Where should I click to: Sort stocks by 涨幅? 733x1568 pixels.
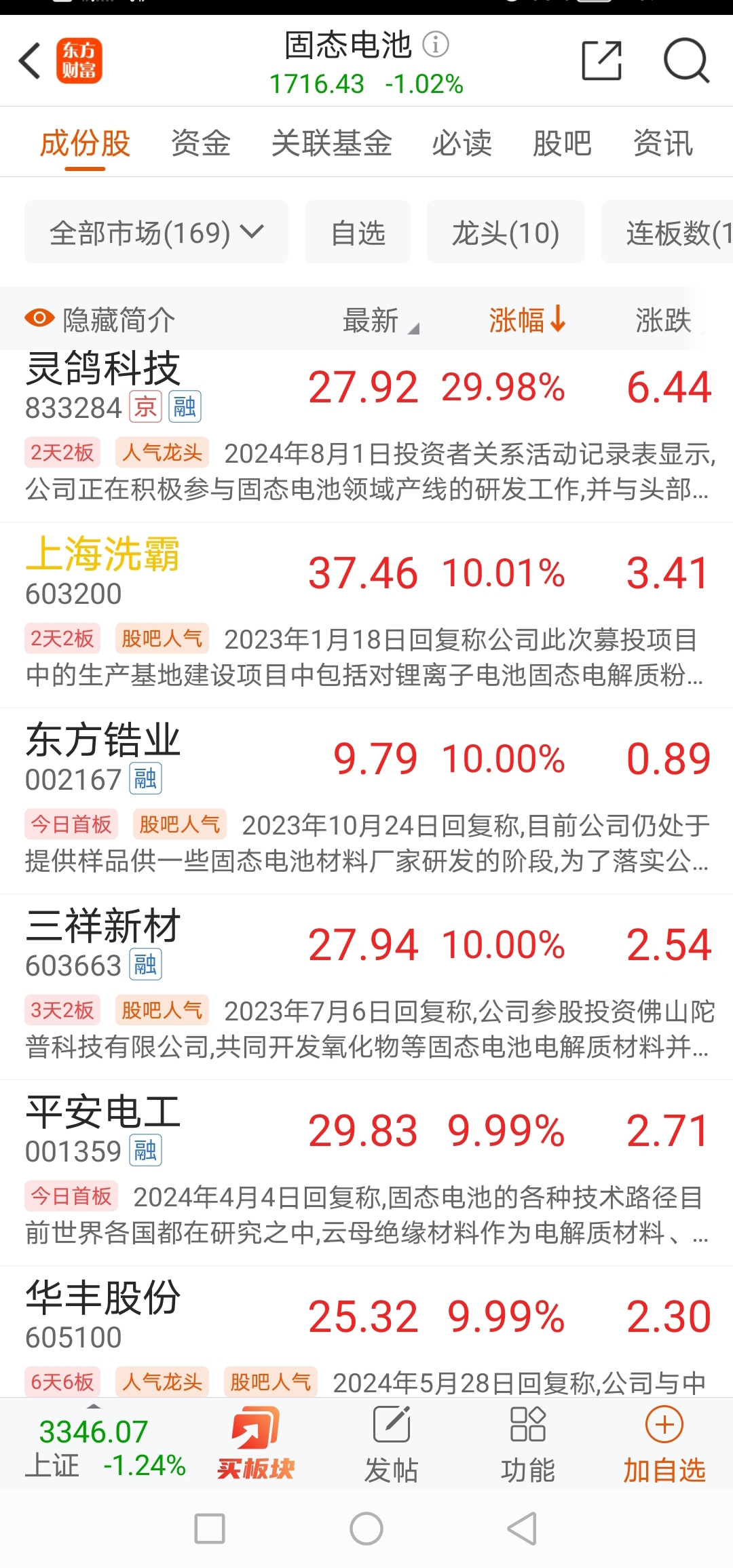[x=527, y=319]
